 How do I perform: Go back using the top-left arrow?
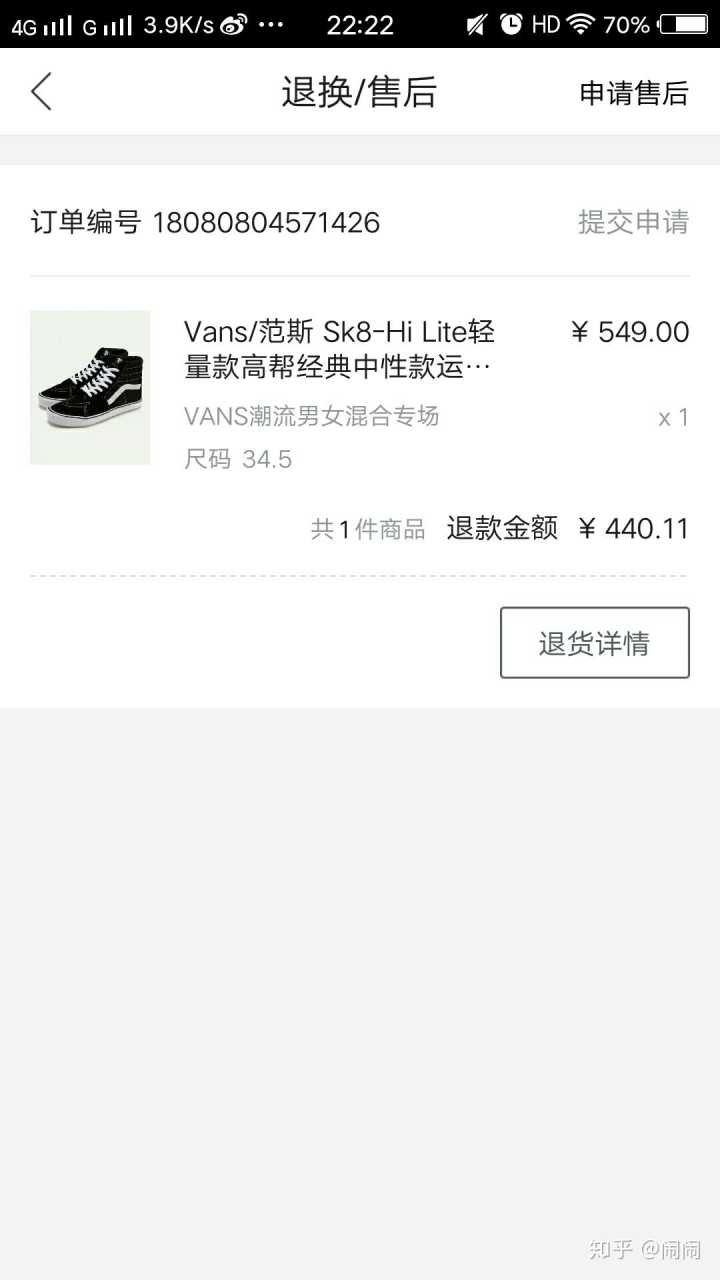click(x=41, y=92)
